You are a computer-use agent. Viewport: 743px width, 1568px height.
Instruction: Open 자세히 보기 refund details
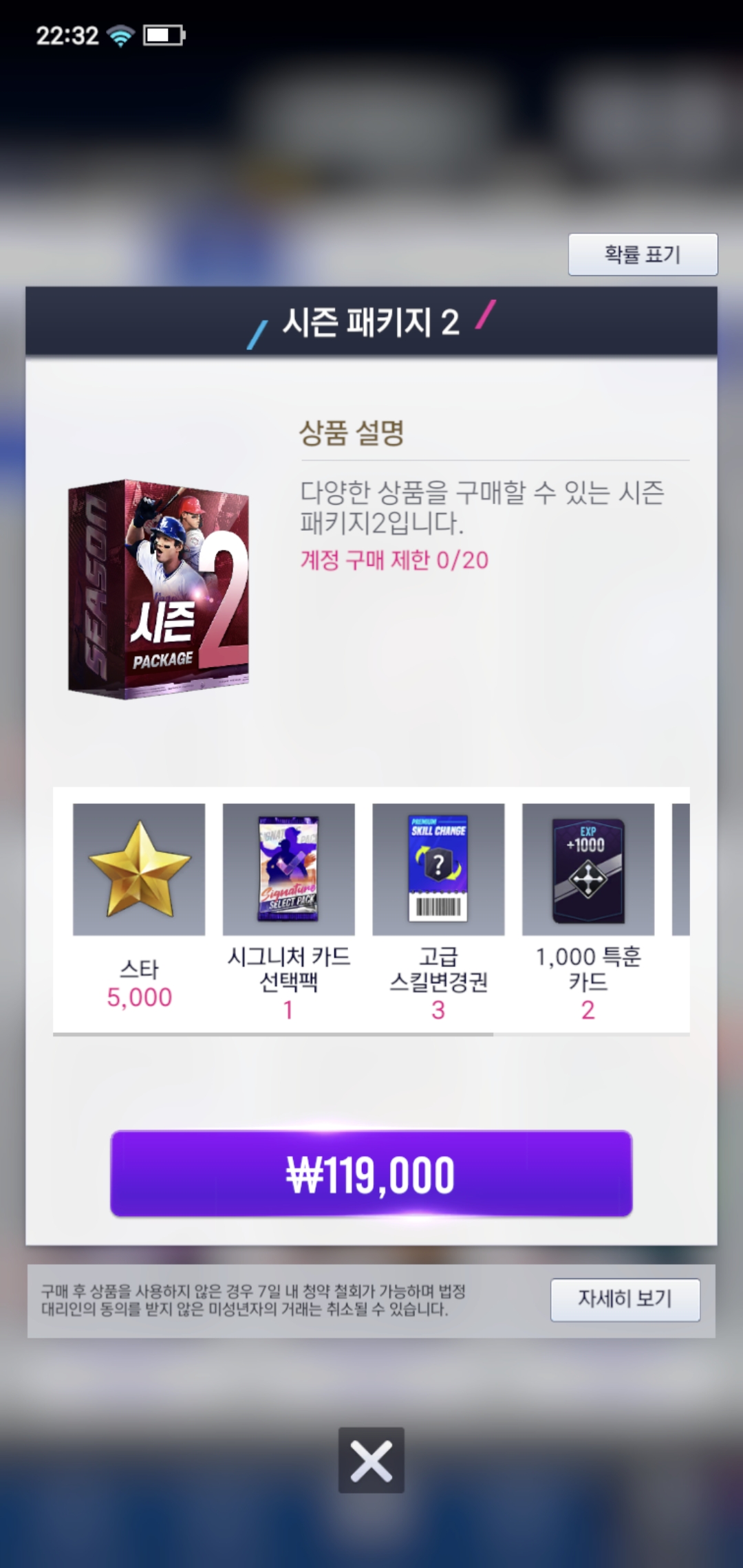(x=625, y=1299)
